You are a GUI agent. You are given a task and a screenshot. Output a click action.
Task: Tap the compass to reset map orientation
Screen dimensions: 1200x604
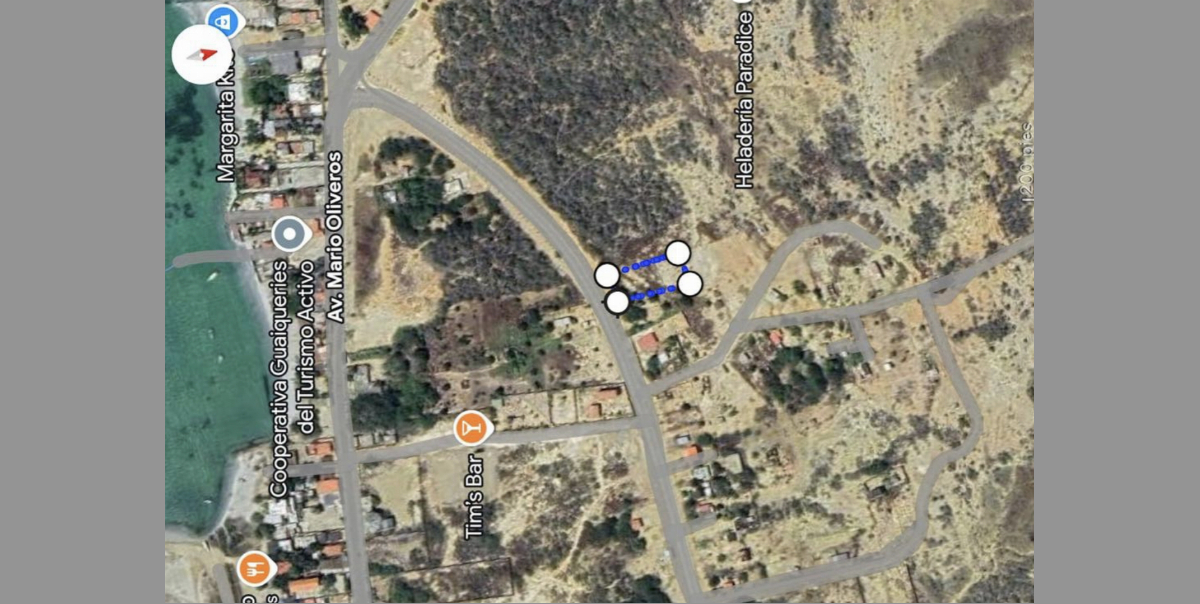point(201,54)
